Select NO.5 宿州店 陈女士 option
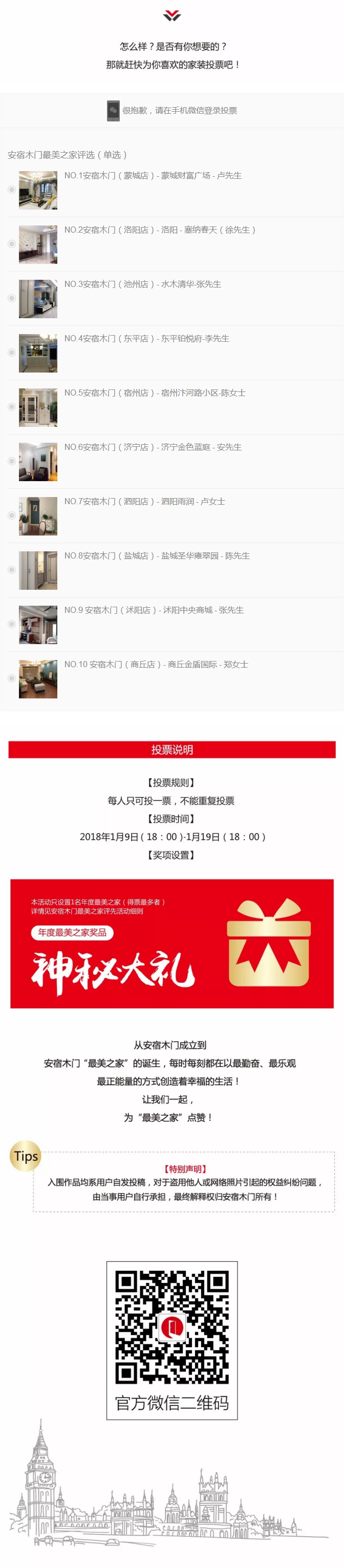344x1568 pixels. [12, 407]
